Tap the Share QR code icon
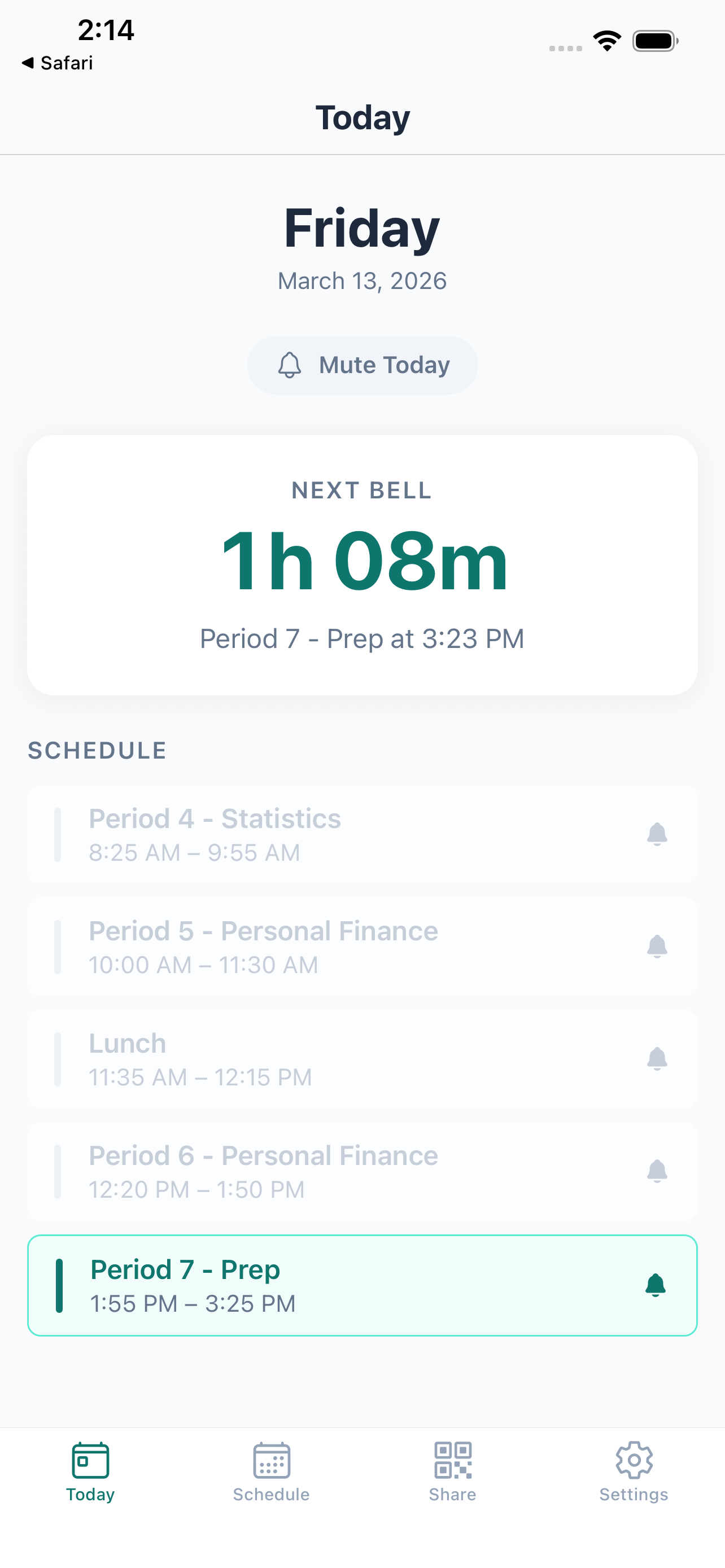725x1568 pixels. point(452,1460)
